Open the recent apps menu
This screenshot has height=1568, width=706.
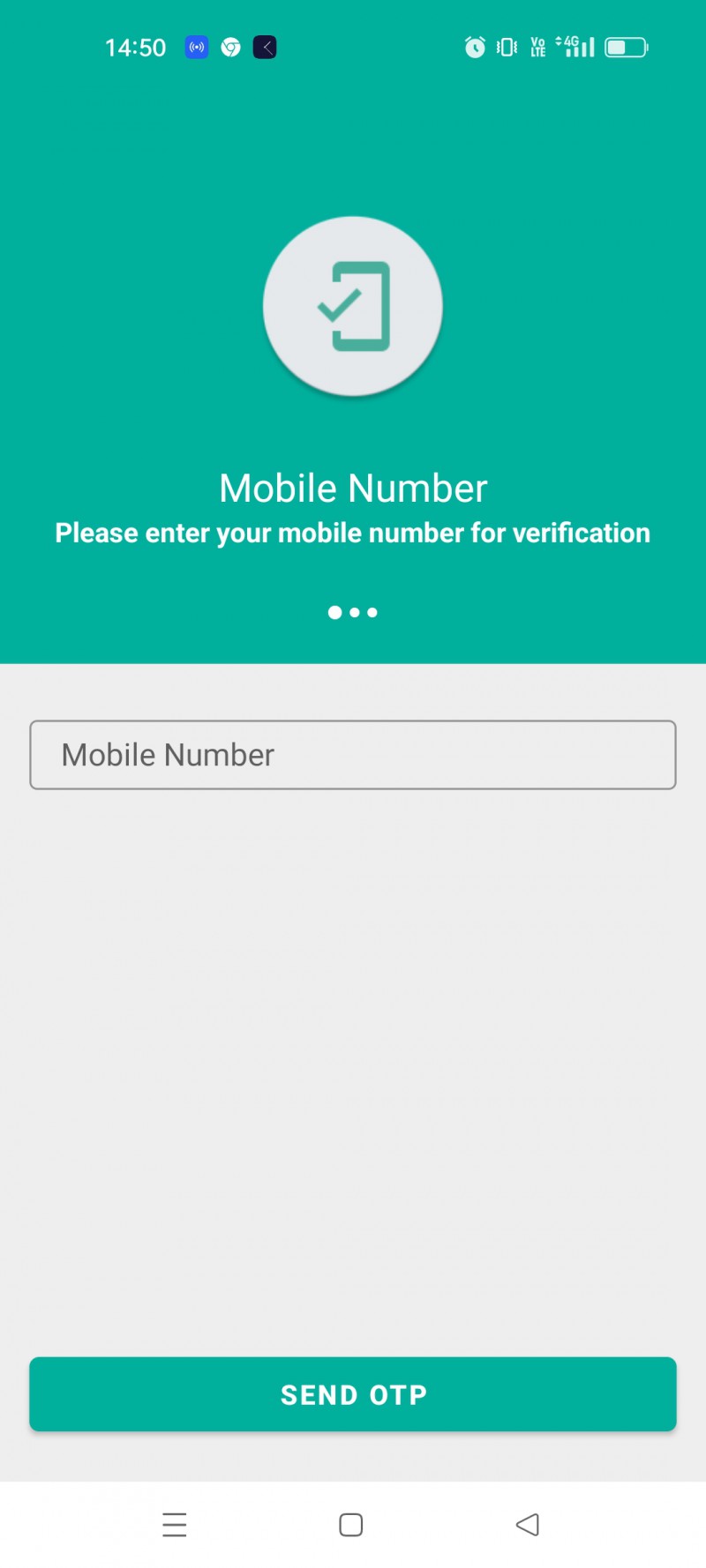pos(175,1525)
